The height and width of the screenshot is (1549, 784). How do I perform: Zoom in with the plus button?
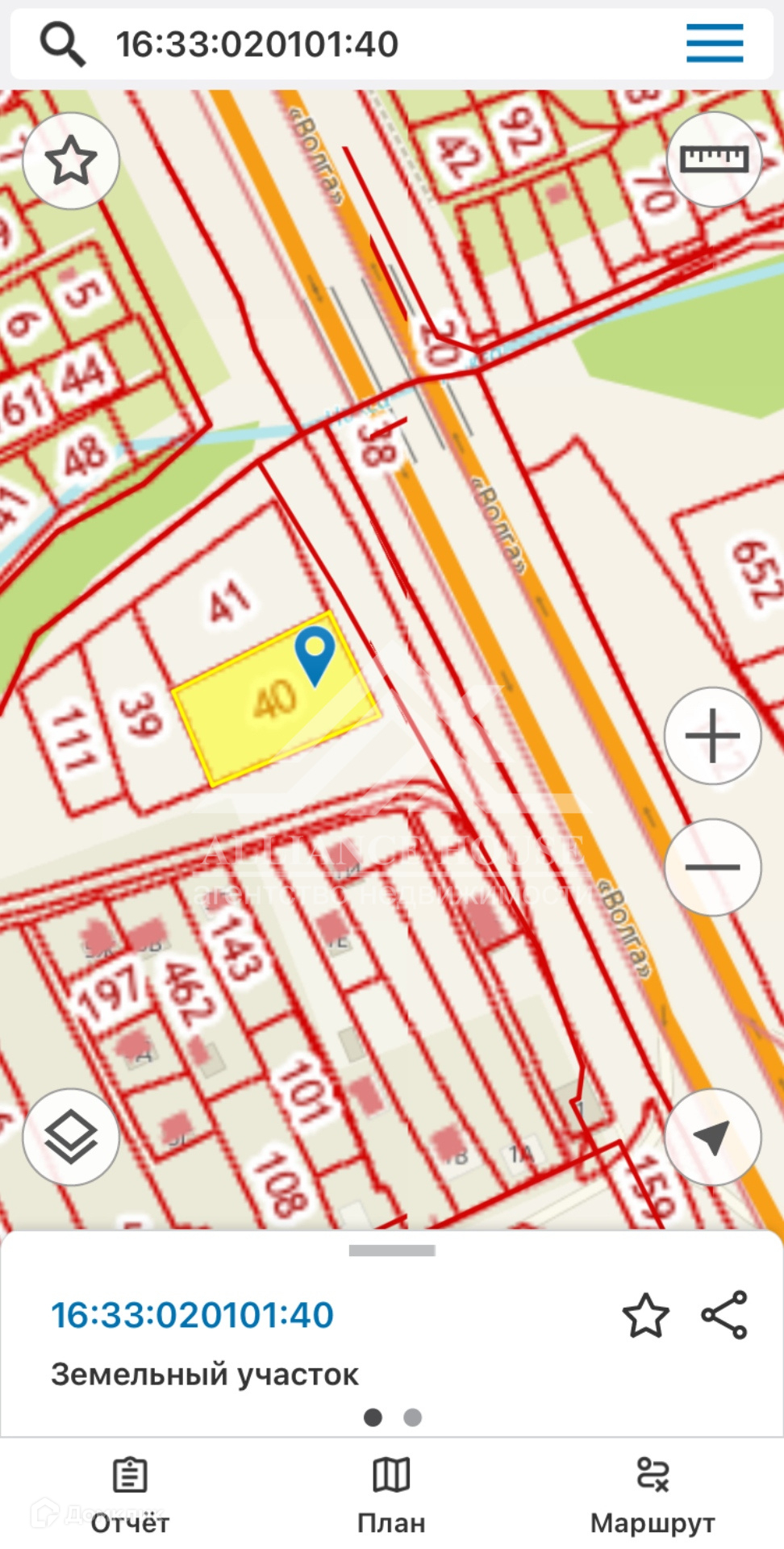pos(712,736)
